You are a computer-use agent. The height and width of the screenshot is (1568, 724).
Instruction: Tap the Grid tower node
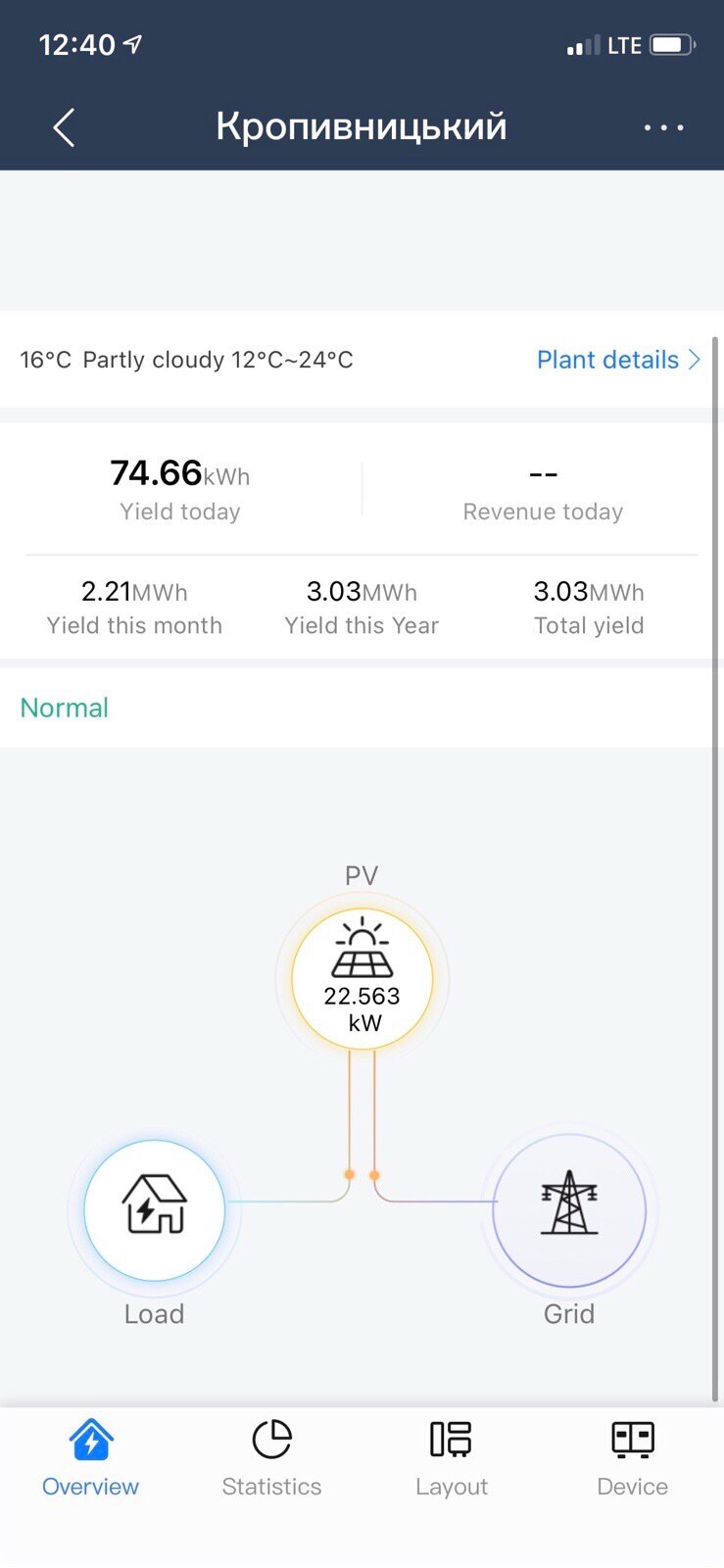point(569,1210)
